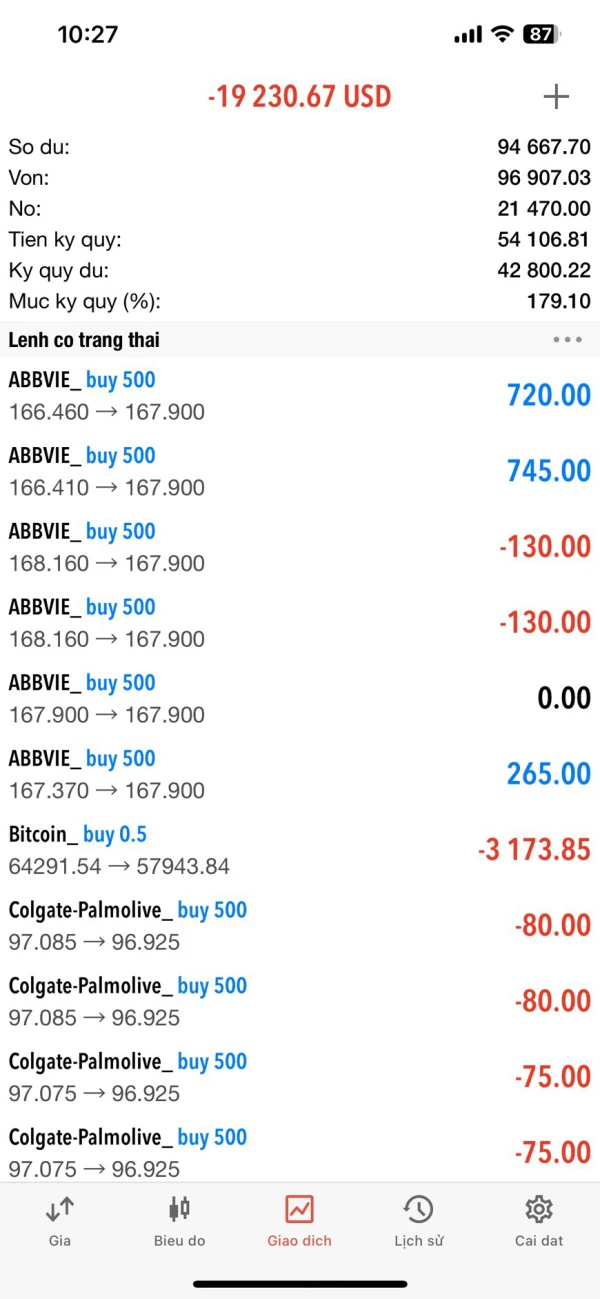Viewport: 600px width, 1299px height.
Task: Switch to the Gia tab
Action: tap(59, 1221)
